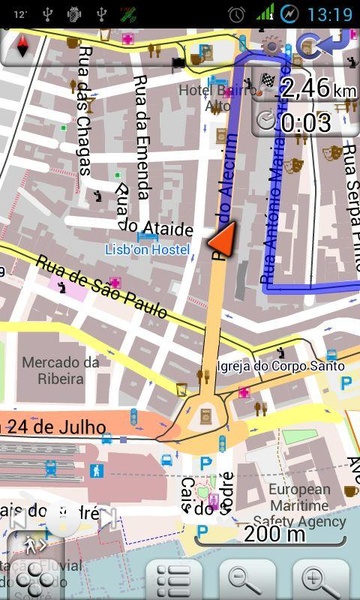The width and height of the screenshot is (360, 600).
Task: Open the main menu list button
Action: coord(174,580)
